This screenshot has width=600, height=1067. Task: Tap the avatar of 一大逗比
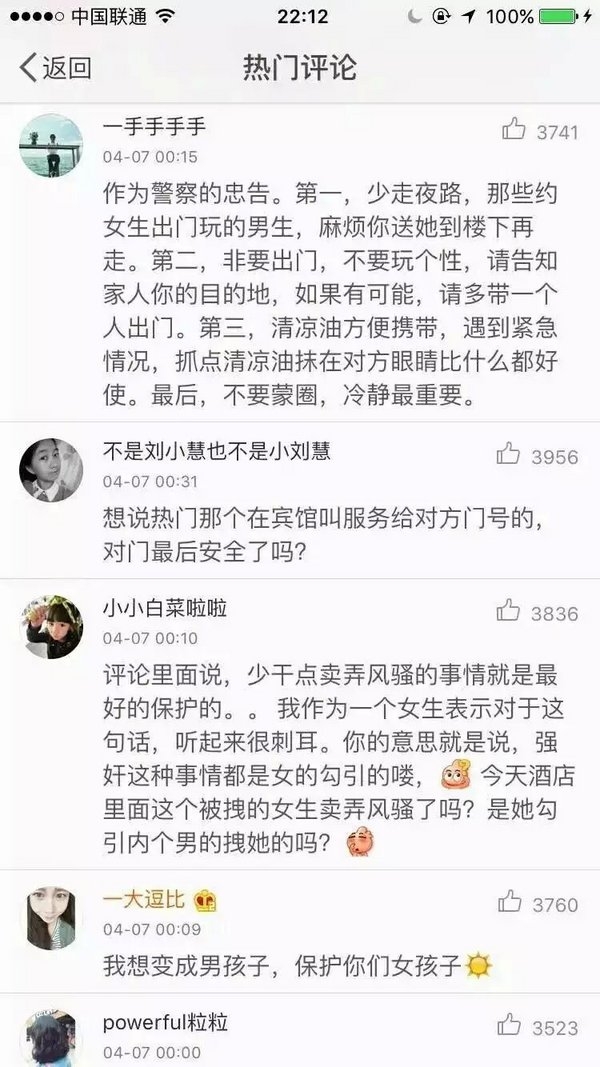(51, 916)
